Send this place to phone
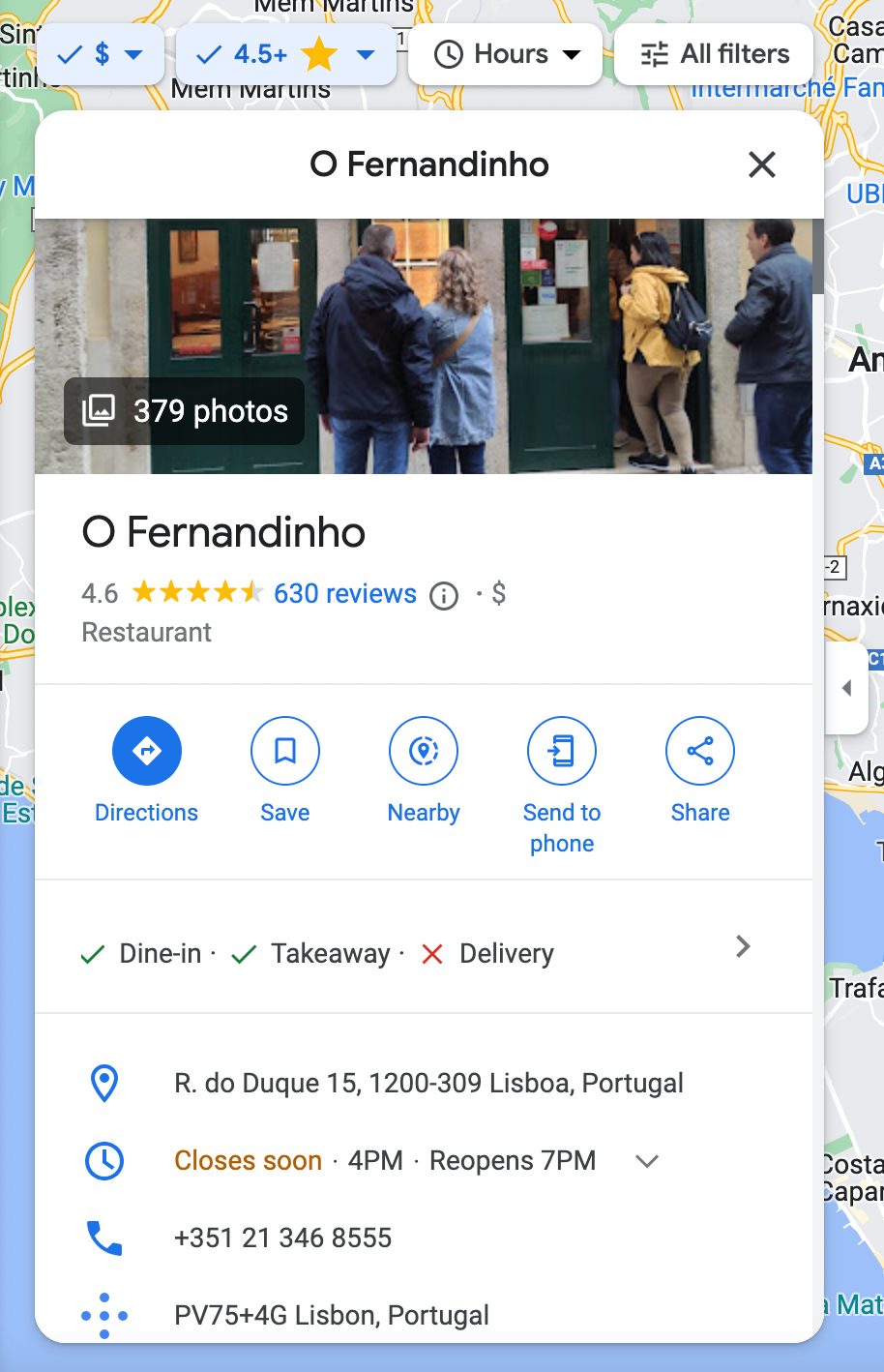884x1372 pixels. (562, 751)
